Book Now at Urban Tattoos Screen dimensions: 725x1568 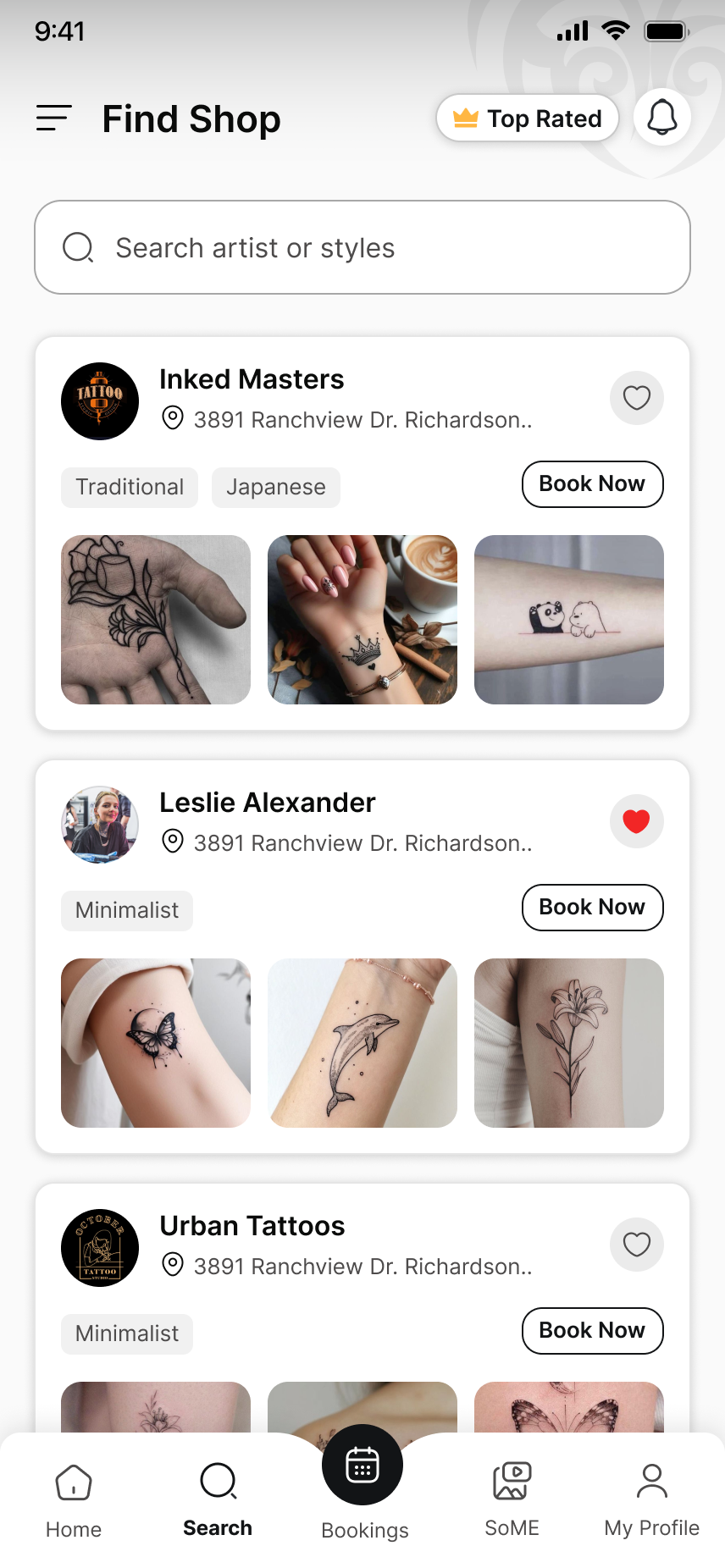point(592,1331)
